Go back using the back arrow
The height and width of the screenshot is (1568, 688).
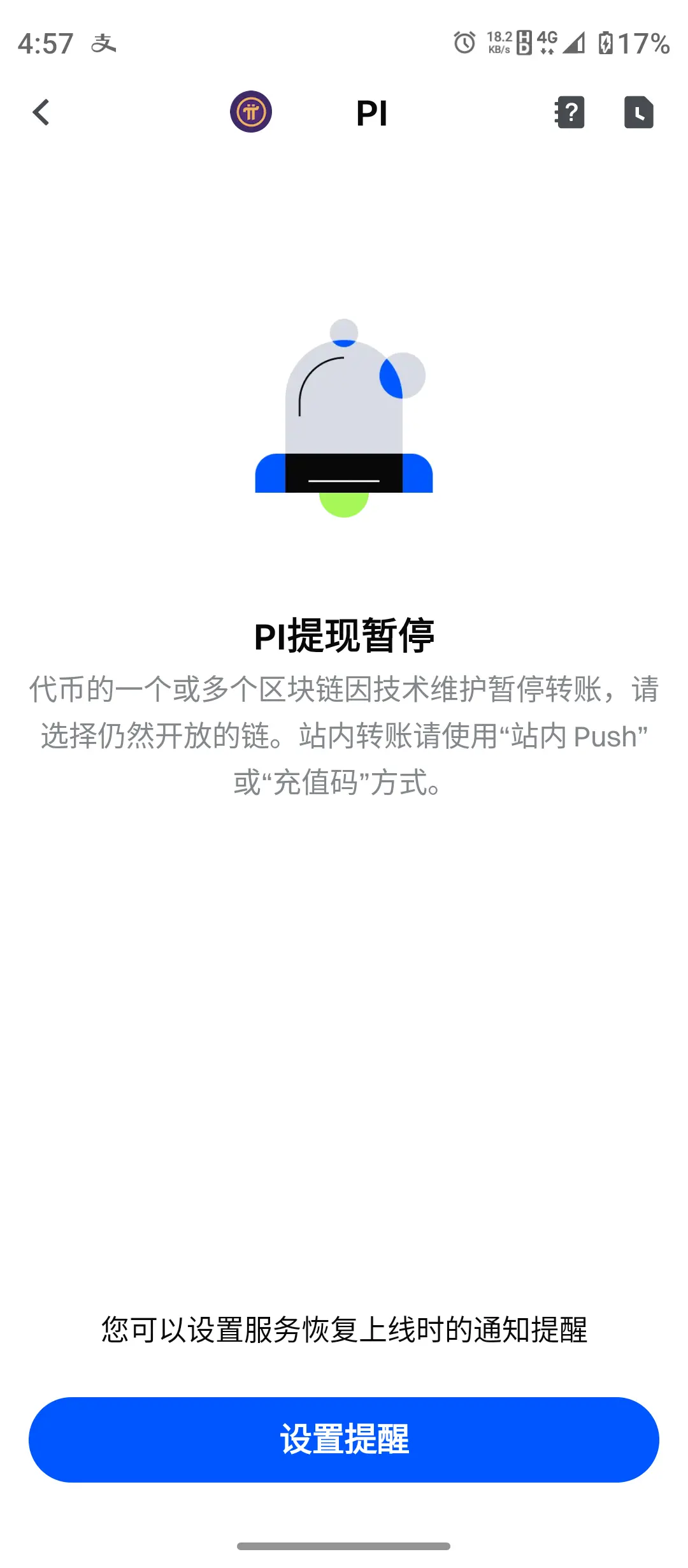click(x=40, y=112)
